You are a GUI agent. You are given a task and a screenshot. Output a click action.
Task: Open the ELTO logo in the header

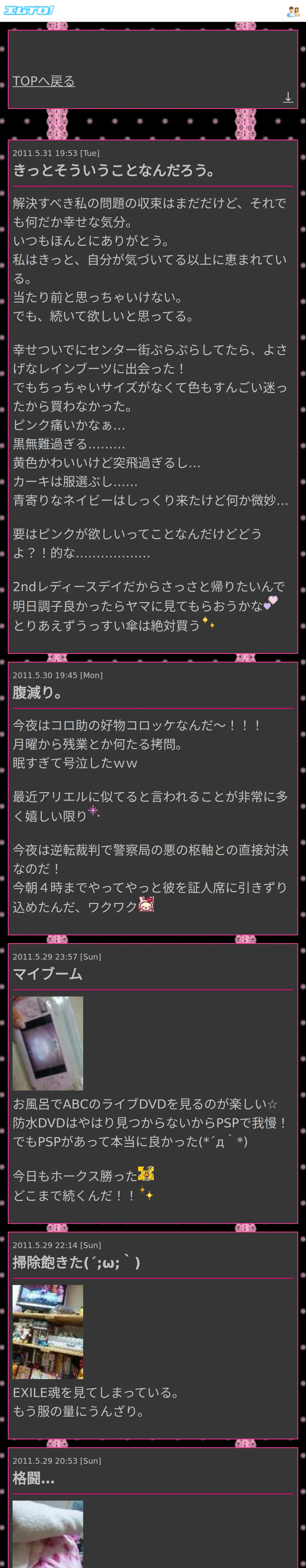click(x=29, y=10)
